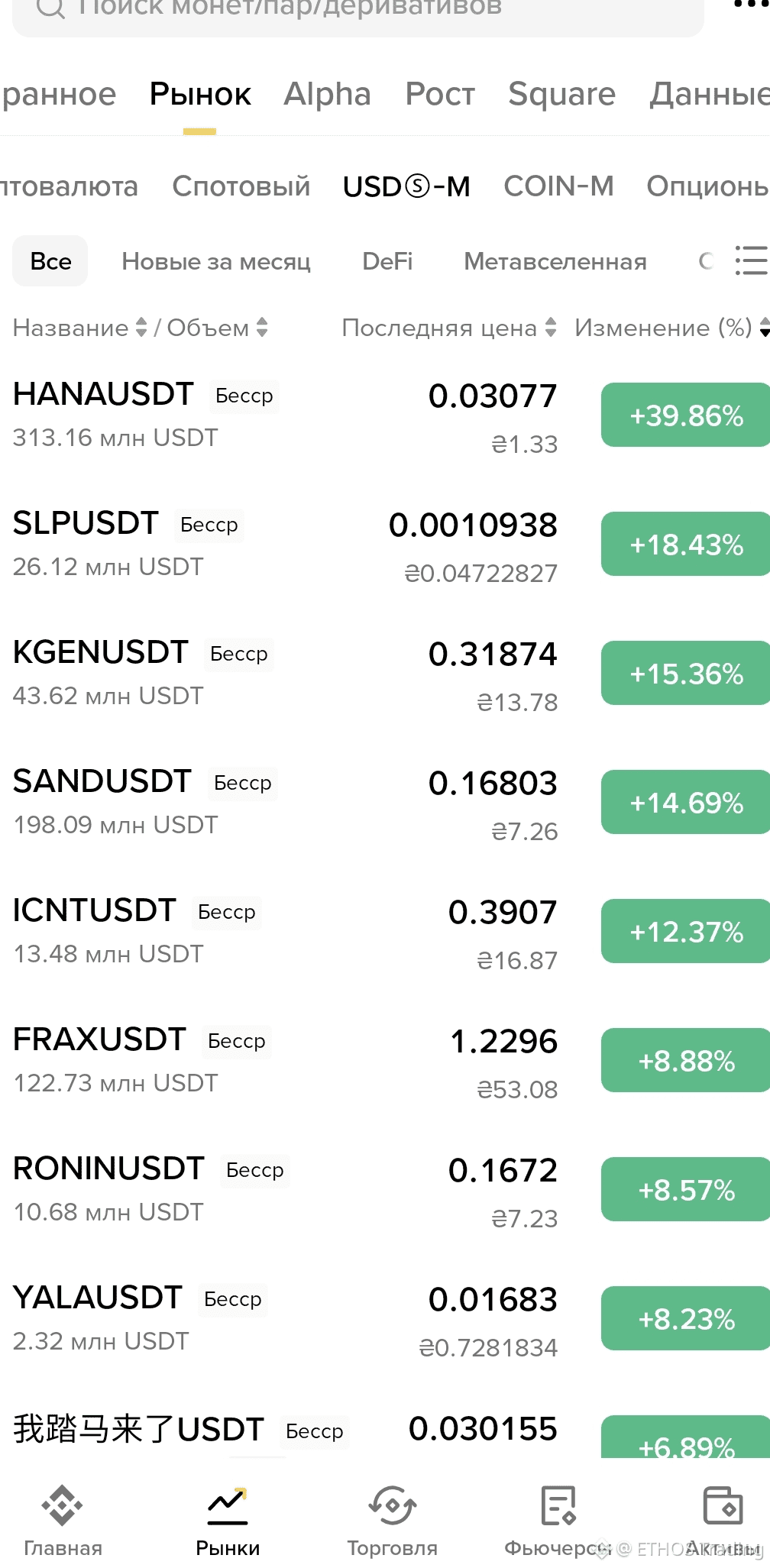The width and height of the screenshot is (770, 1568).
Task: Open the list view icon near filters
Action: (x=751, y=261)
